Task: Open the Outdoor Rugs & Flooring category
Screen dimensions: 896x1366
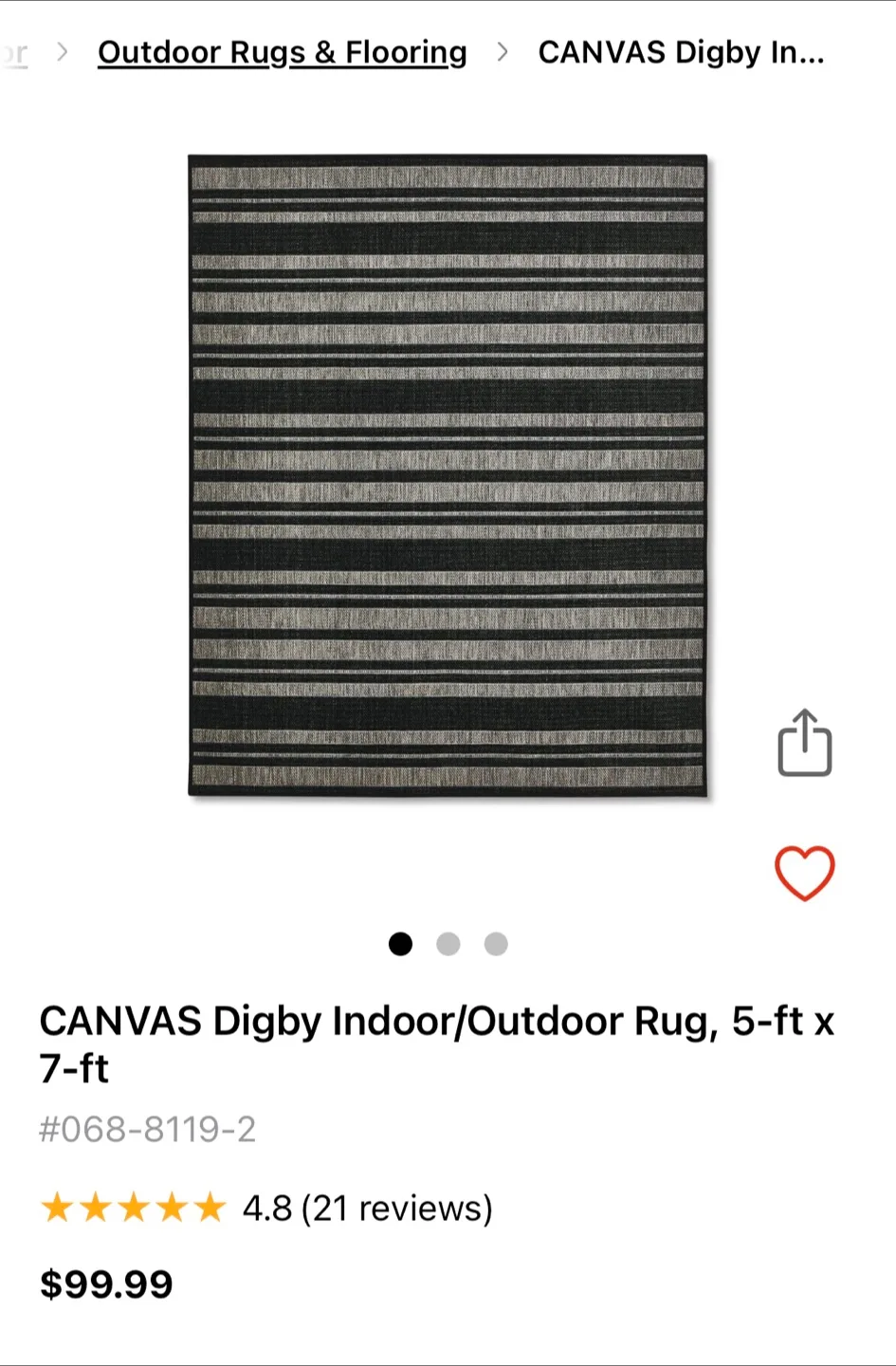Action: pos(282,52)
